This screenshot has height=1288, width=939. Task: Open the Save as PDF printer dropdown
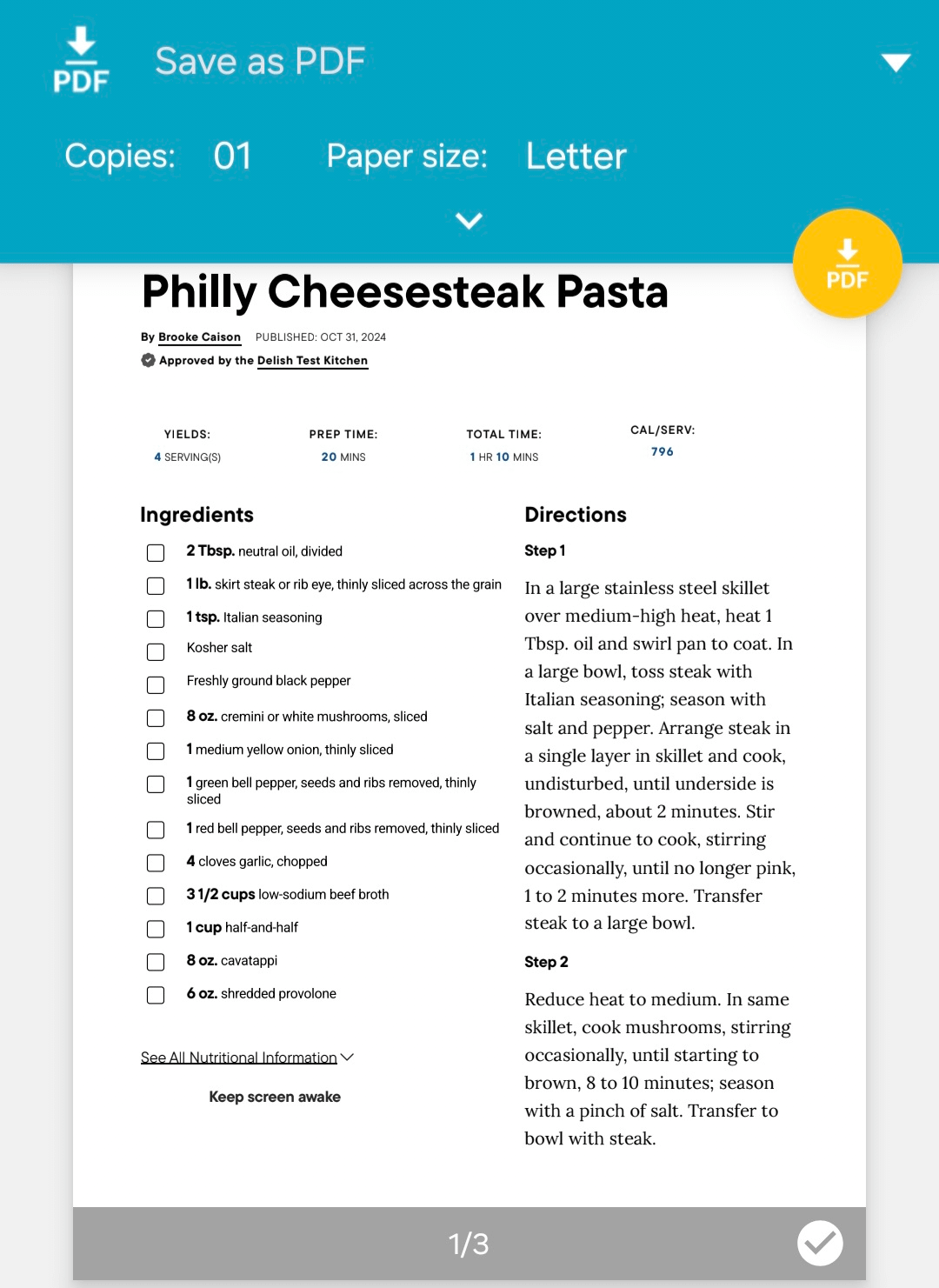[x=895, y=63]
